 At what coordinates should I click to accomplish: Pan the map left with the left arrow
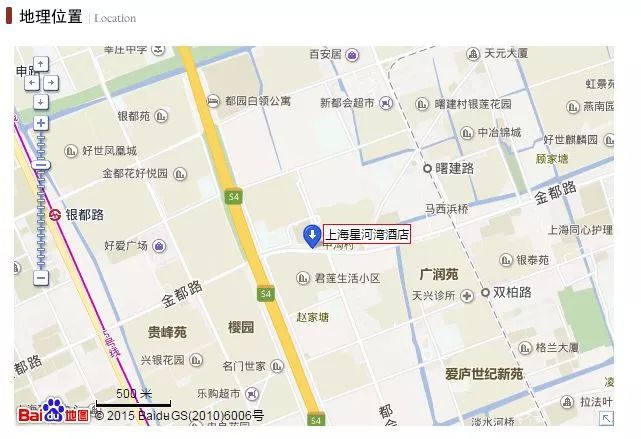(x=31, y=82)
